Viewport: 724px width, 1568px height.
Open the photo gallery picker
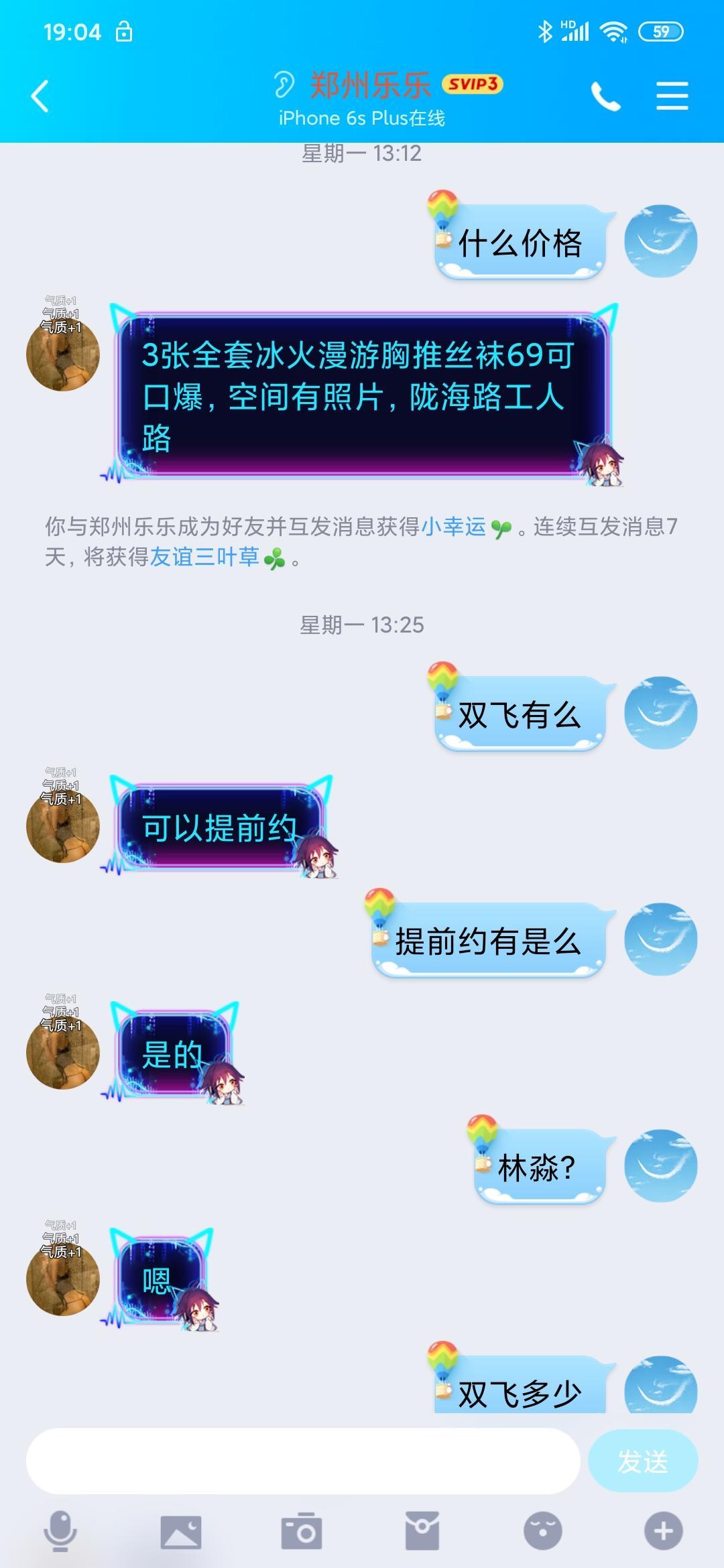[x=181, y=1531]
